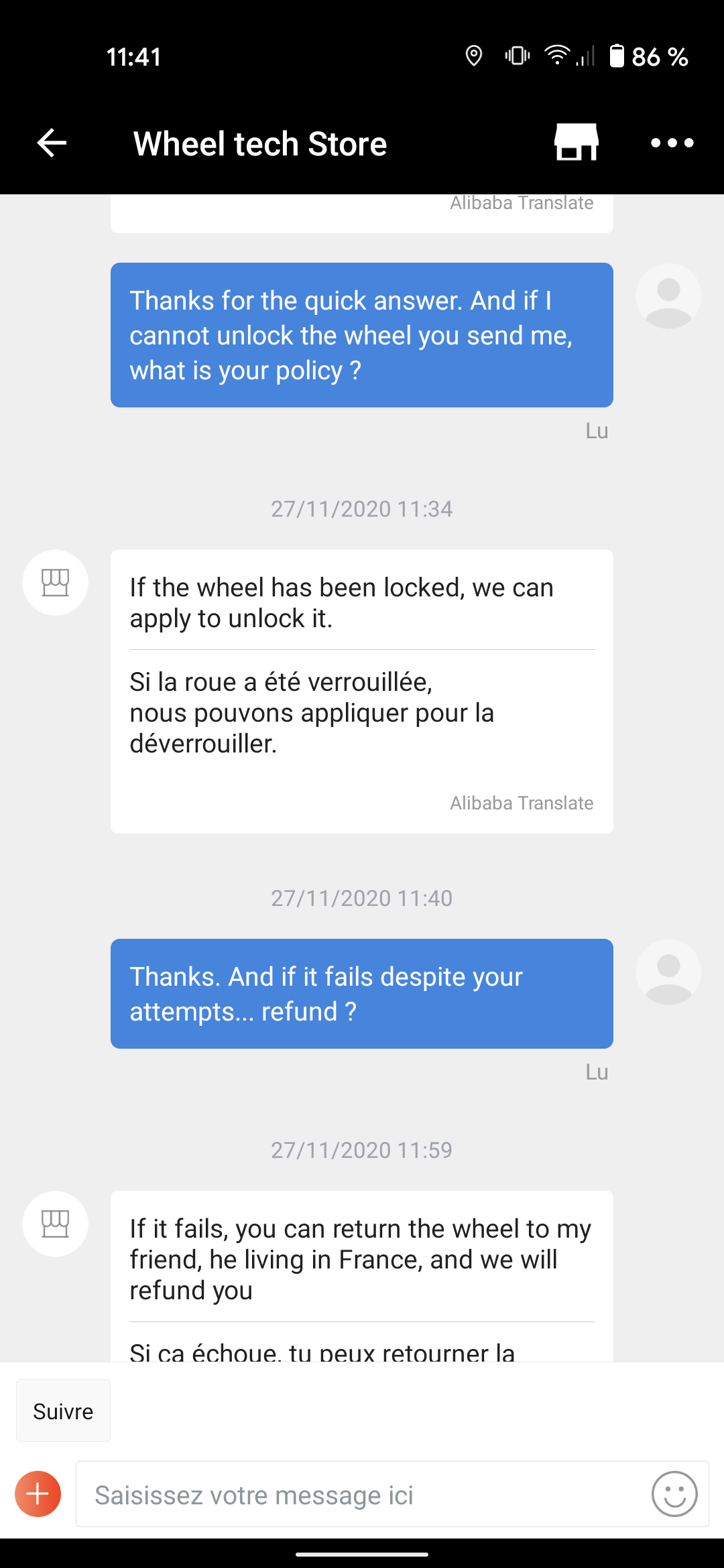Go back using the arrow icon

52,143
